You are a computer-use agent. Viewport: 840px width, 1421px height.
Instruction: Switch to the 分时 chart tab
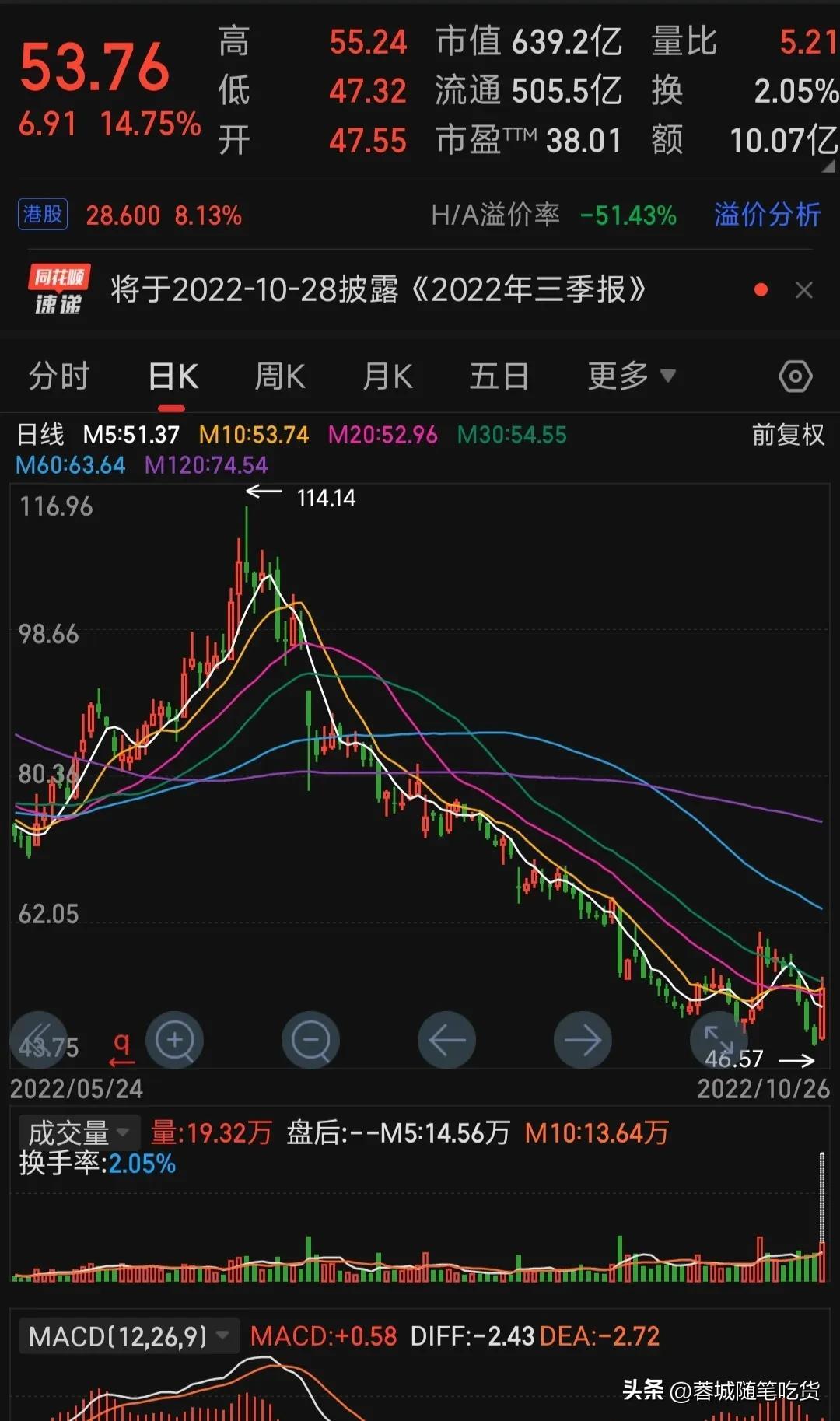point(59,376)
